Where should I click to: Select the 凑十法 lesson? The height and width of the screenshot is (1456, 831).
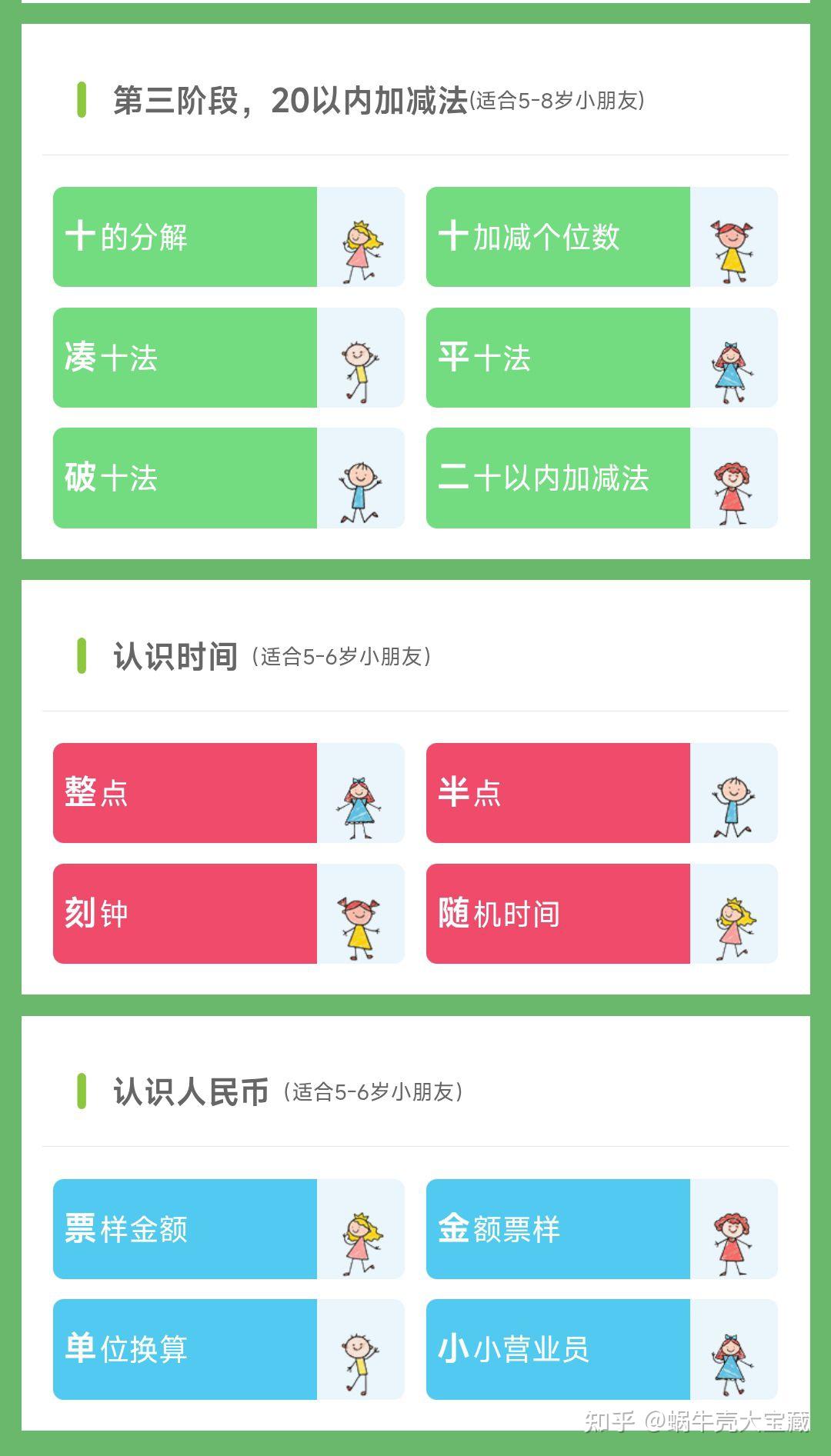click(185, 358)
